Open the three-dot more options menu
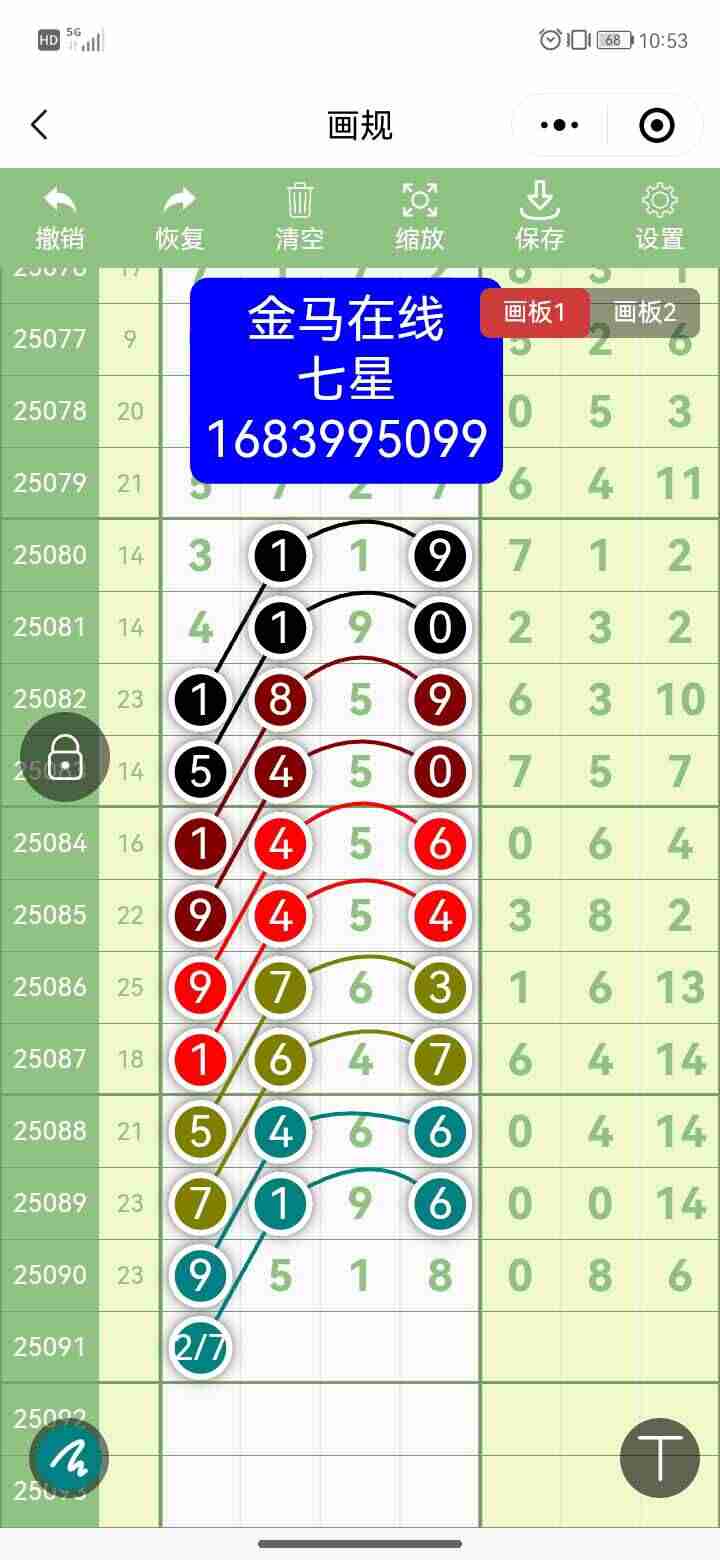 558,126
